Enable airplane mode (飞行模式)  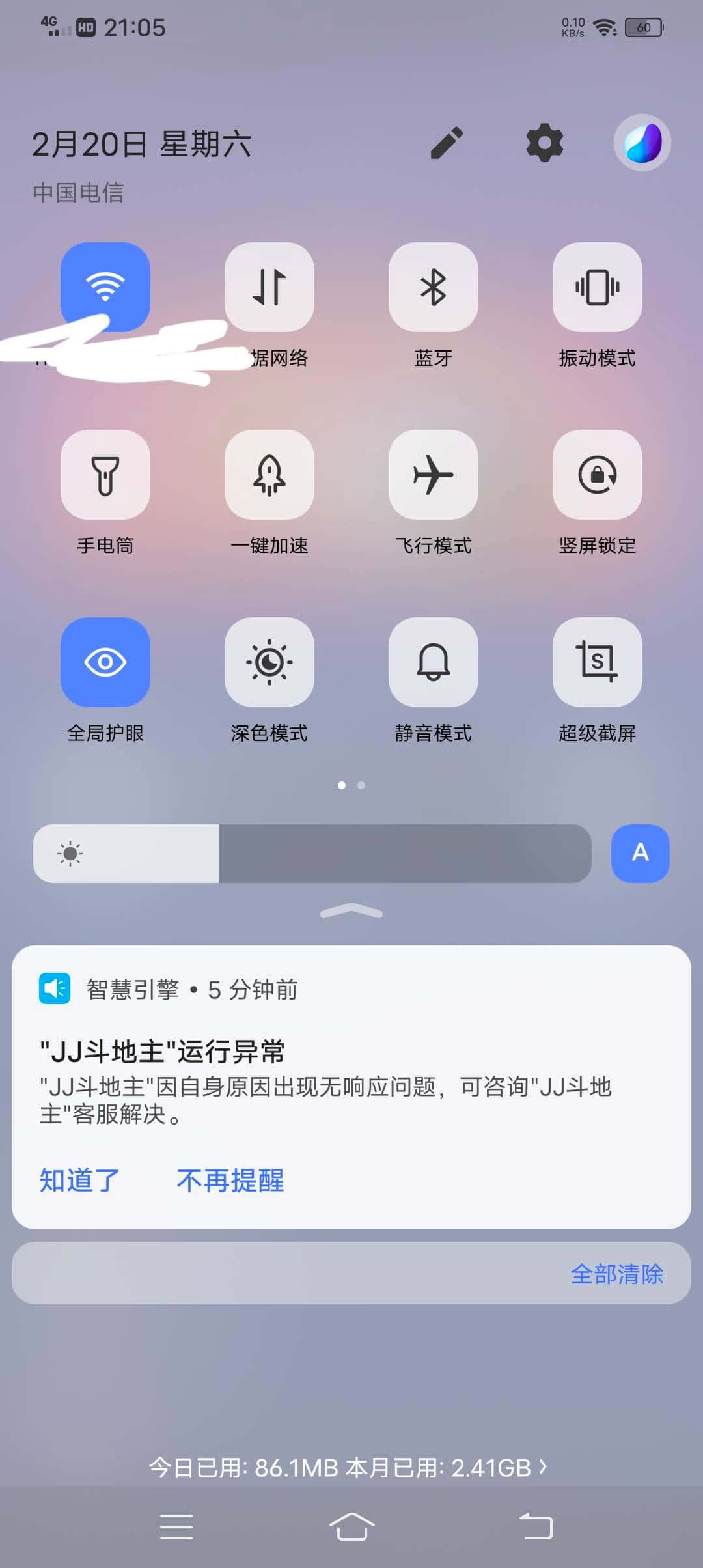434,475
